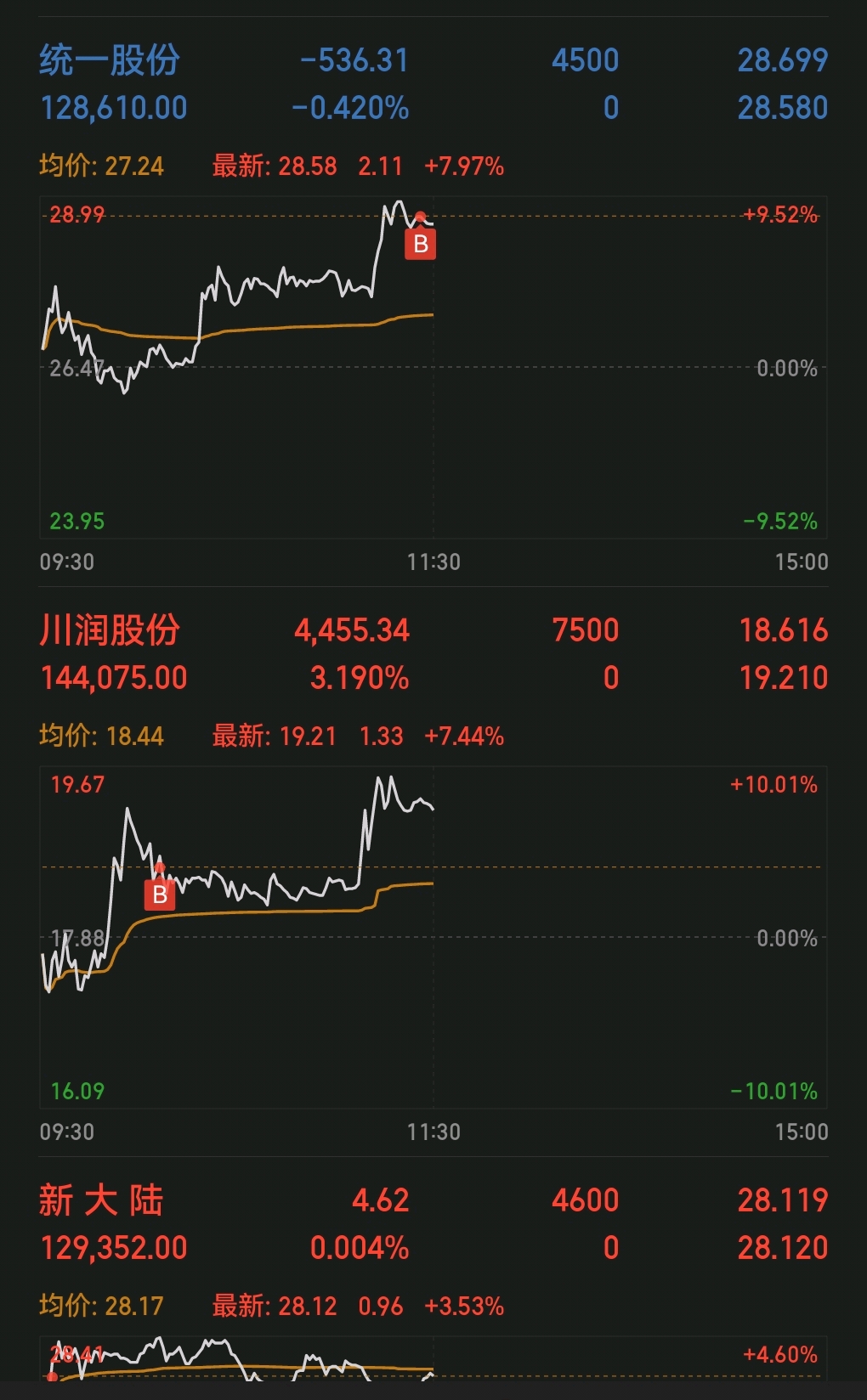Tap the B buy marker on 统一股份 chart
867x1400 pixels.
pos(420,244)
